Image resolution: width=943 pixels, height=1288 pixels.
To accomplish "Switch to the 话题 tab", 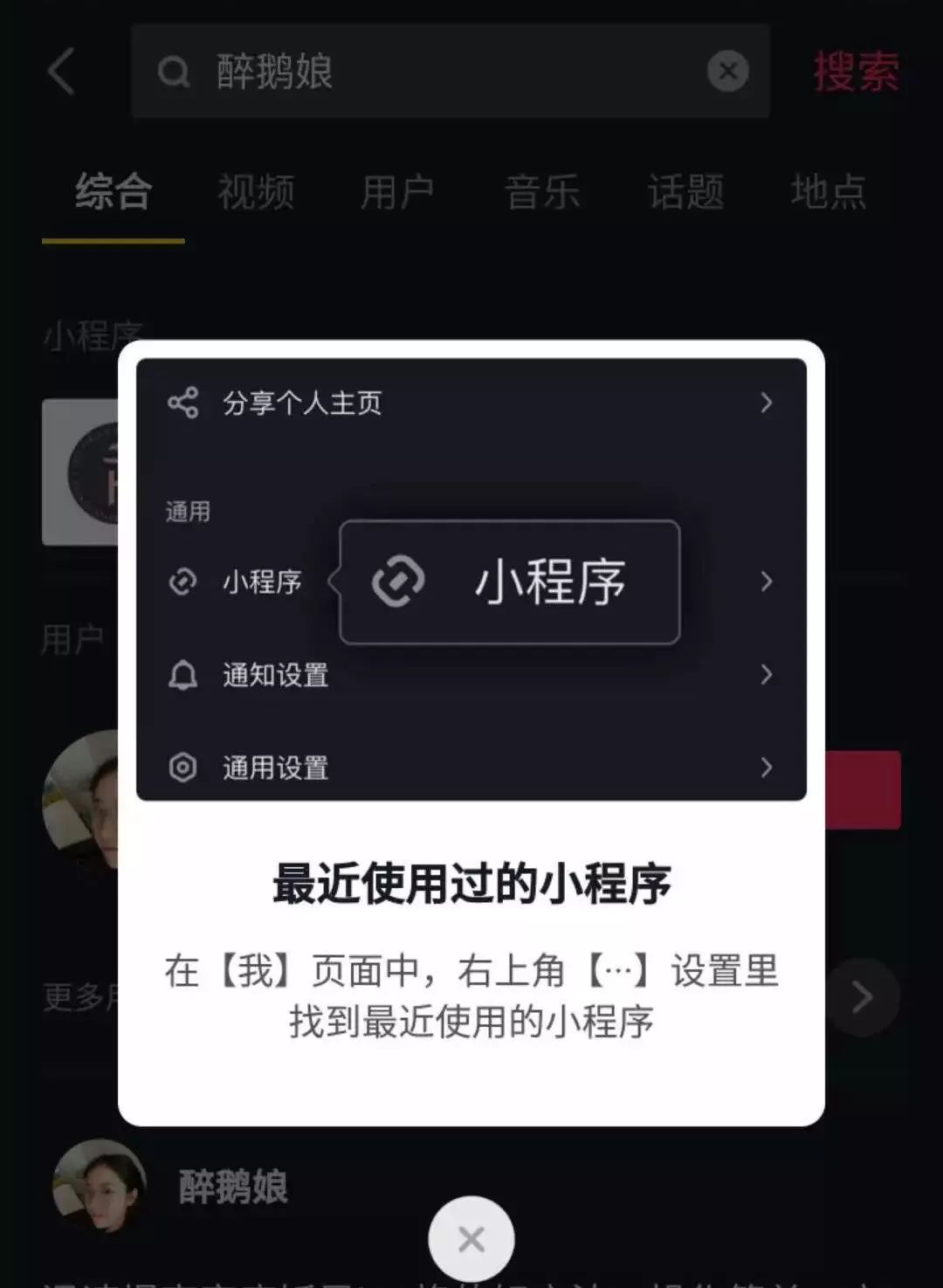I will tap(685, 192).
